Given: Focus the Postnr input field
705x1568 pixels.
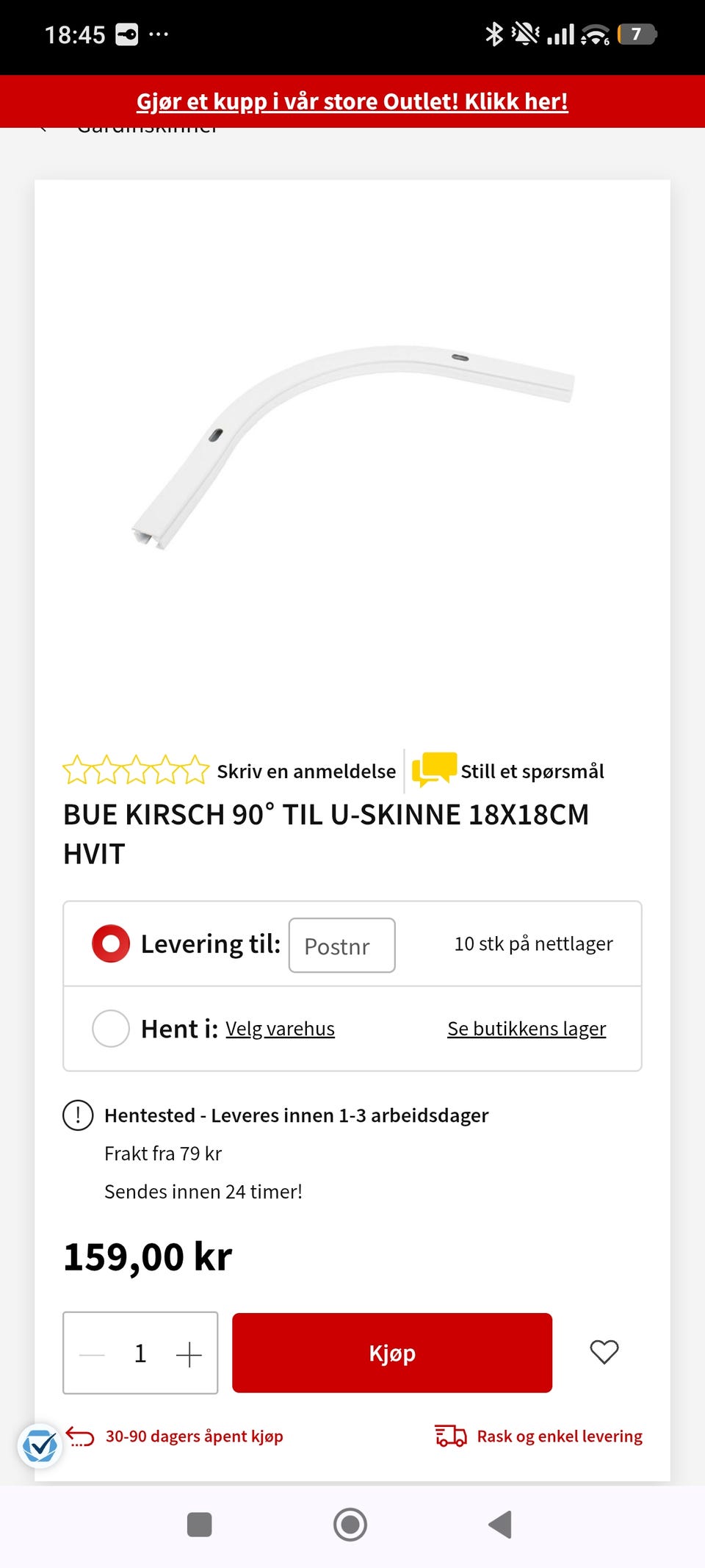Looking at the screenshot, I should [342, 946].
